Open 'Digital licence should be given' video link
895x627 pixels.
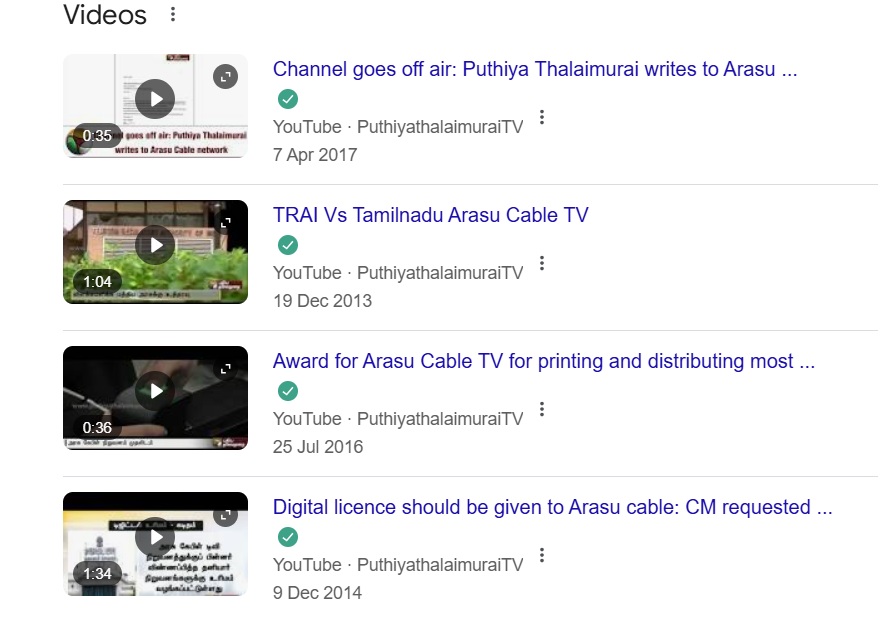[x=552, y=507]
